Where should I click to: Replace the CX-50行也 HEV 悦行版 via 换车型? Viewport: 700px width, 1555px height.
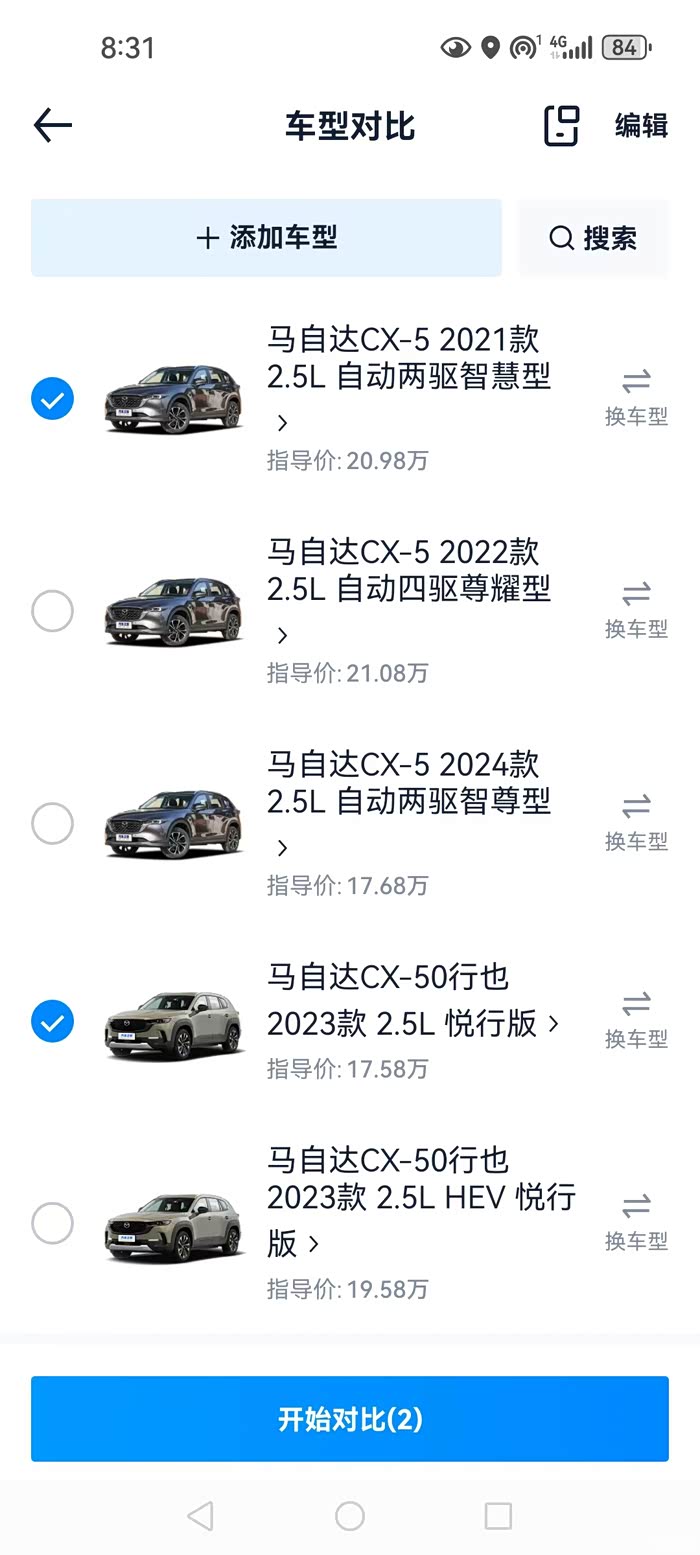[636, 1222]
